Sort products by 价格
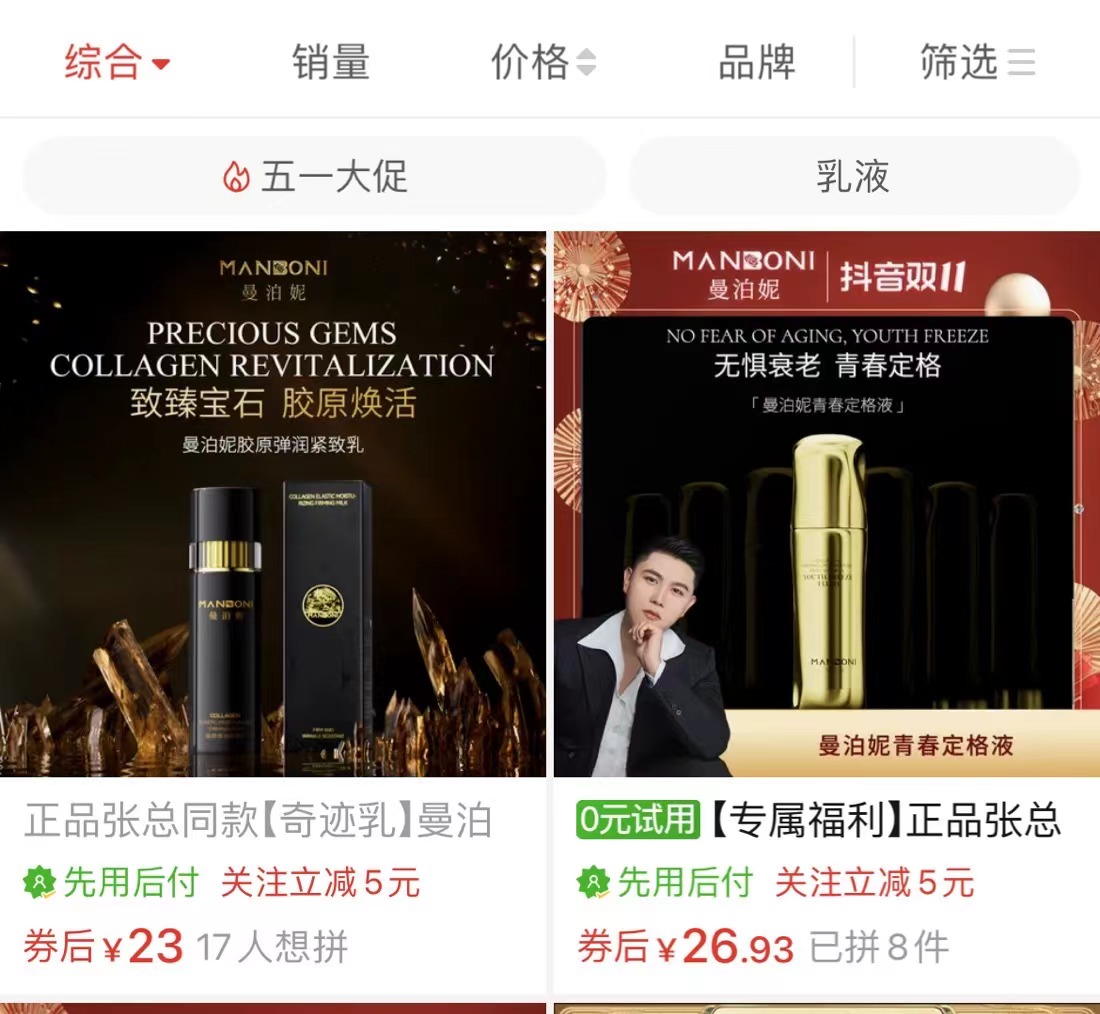Image resolution: width=1100 pixels, height=1014 pixels. click(543, 62)
